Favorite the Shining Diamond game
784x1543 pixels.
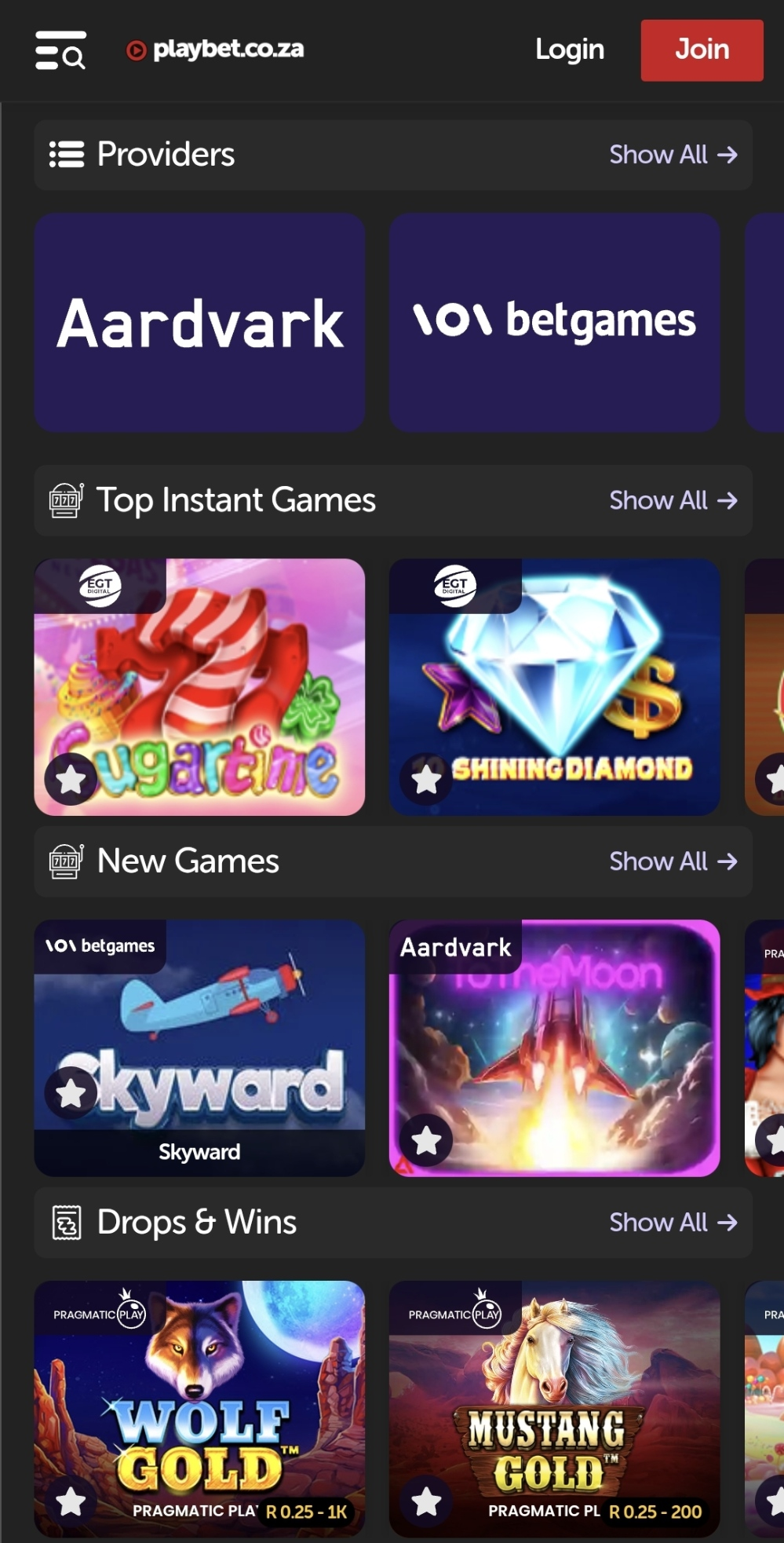(x=426, y=779)
